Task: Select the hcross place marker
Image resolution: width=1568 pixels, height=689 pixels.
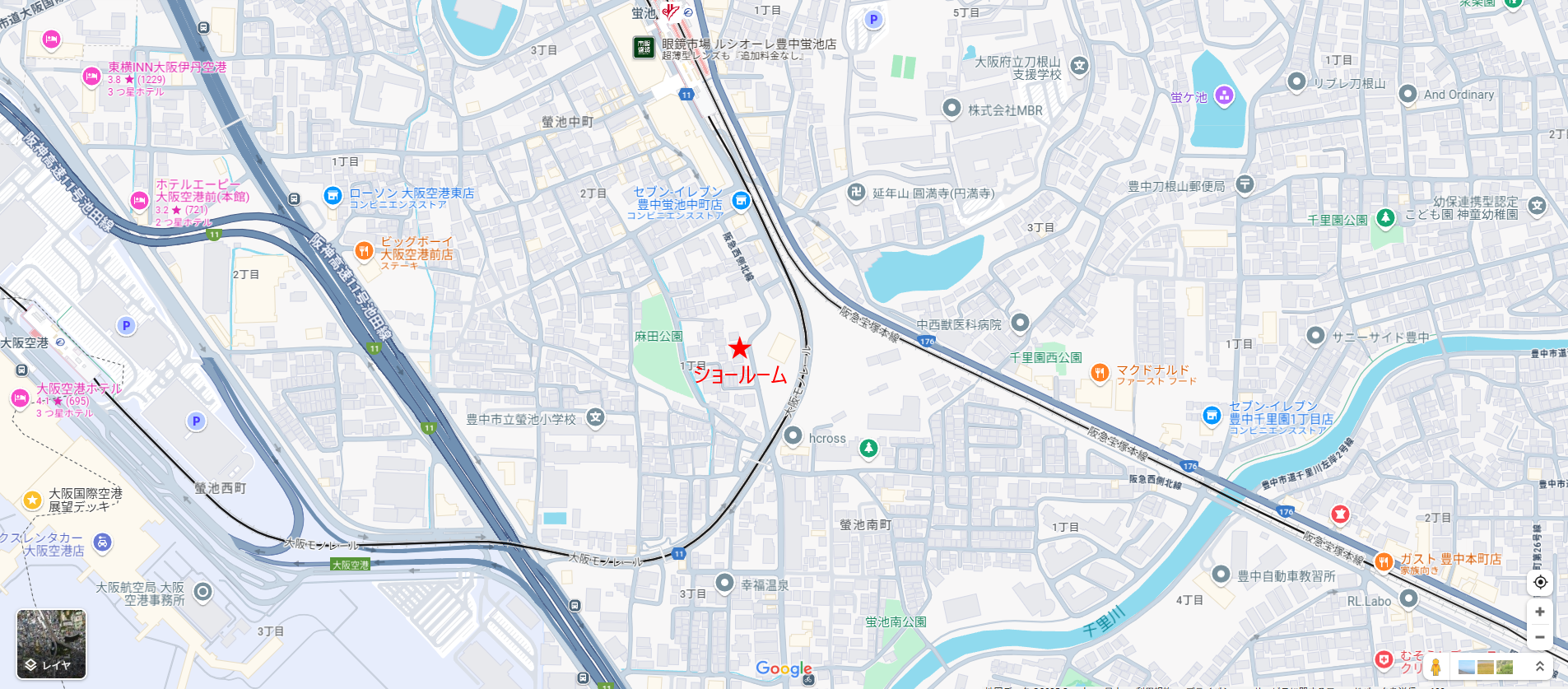Action: [793, 435]
